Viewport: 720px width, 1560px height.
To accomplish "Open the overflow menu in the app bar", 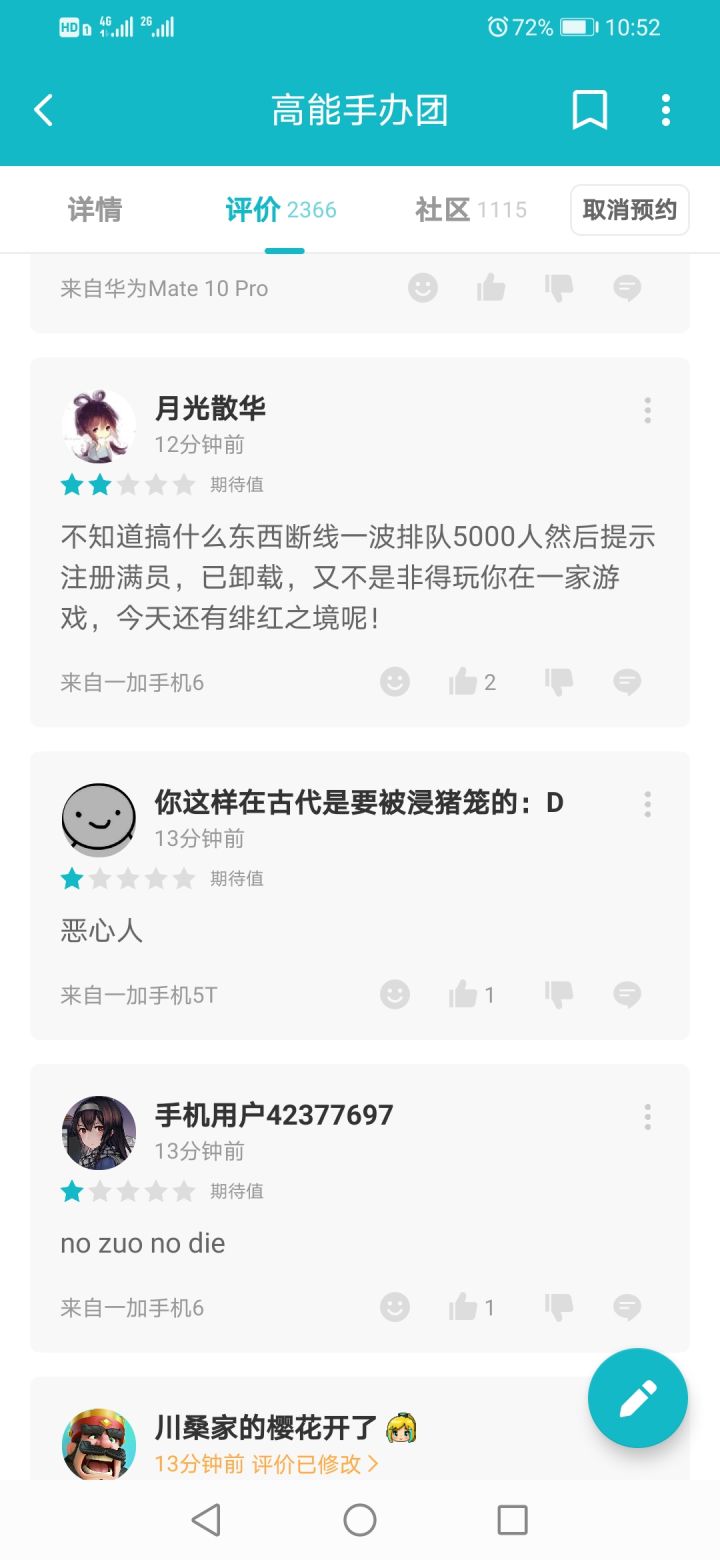I will click(x=666, y=110).
